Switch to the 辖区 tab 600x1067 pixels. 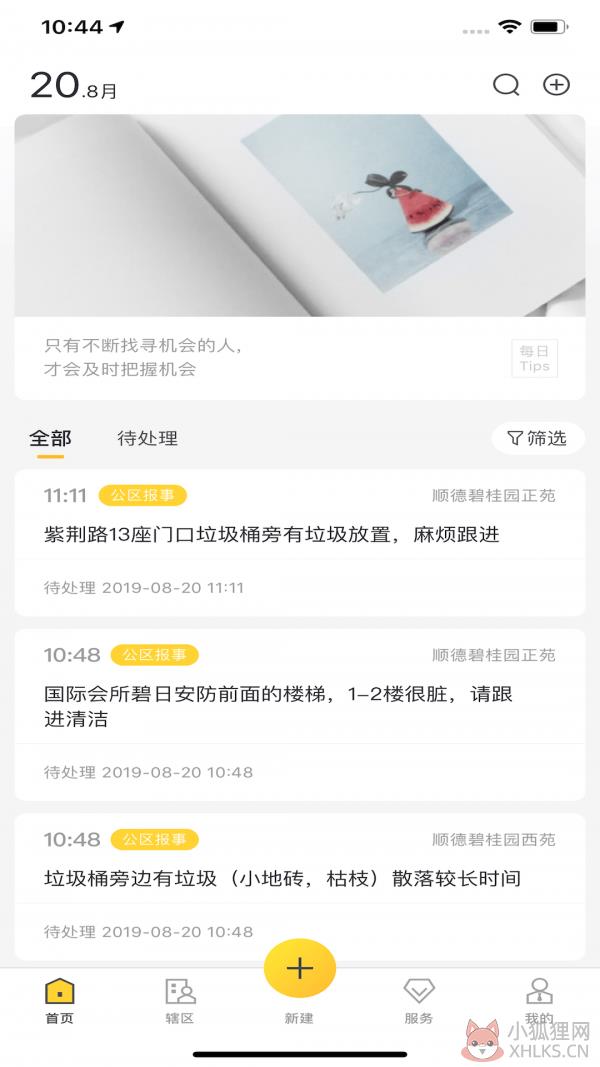(x=180, y=1001)
